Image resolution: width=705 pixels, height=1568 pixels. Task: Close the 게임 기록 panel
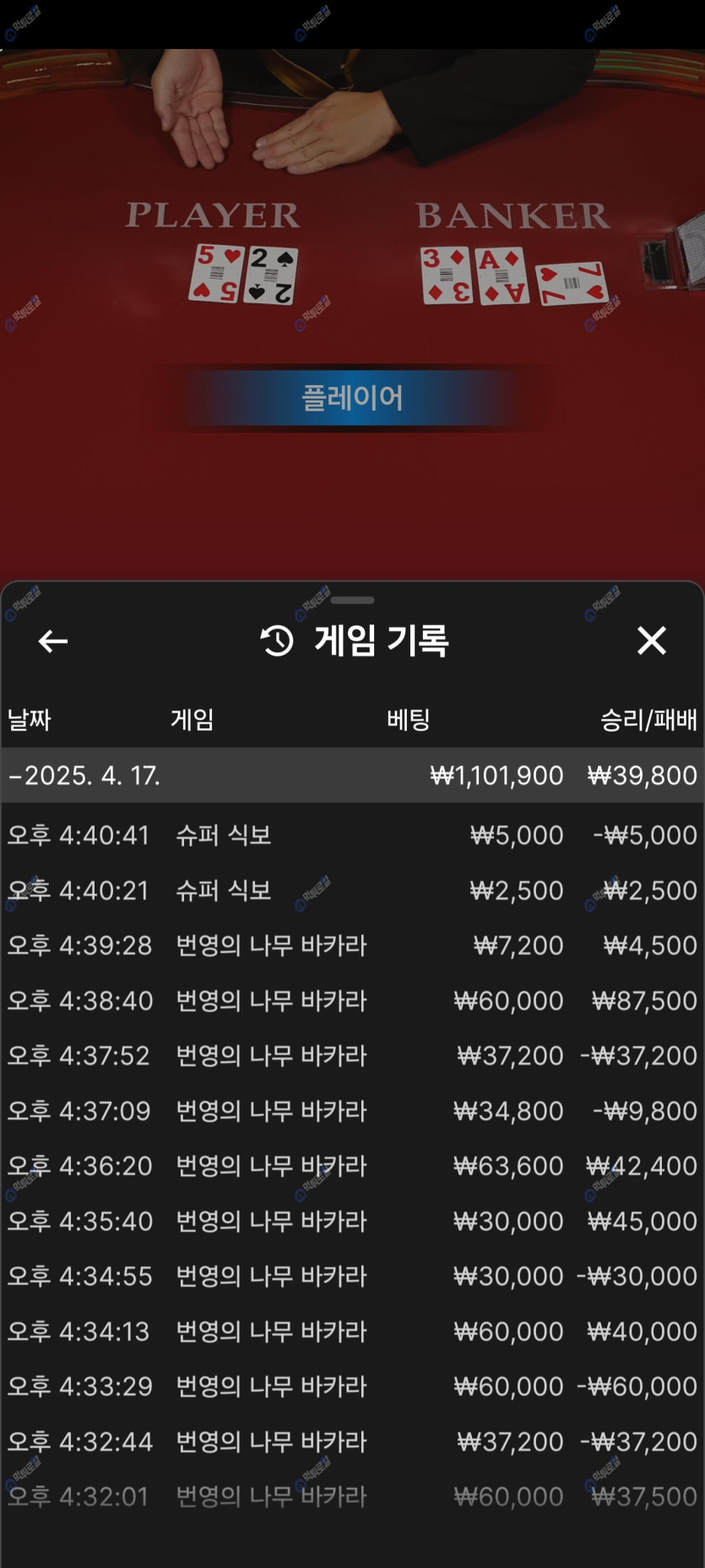click(651, 640)
